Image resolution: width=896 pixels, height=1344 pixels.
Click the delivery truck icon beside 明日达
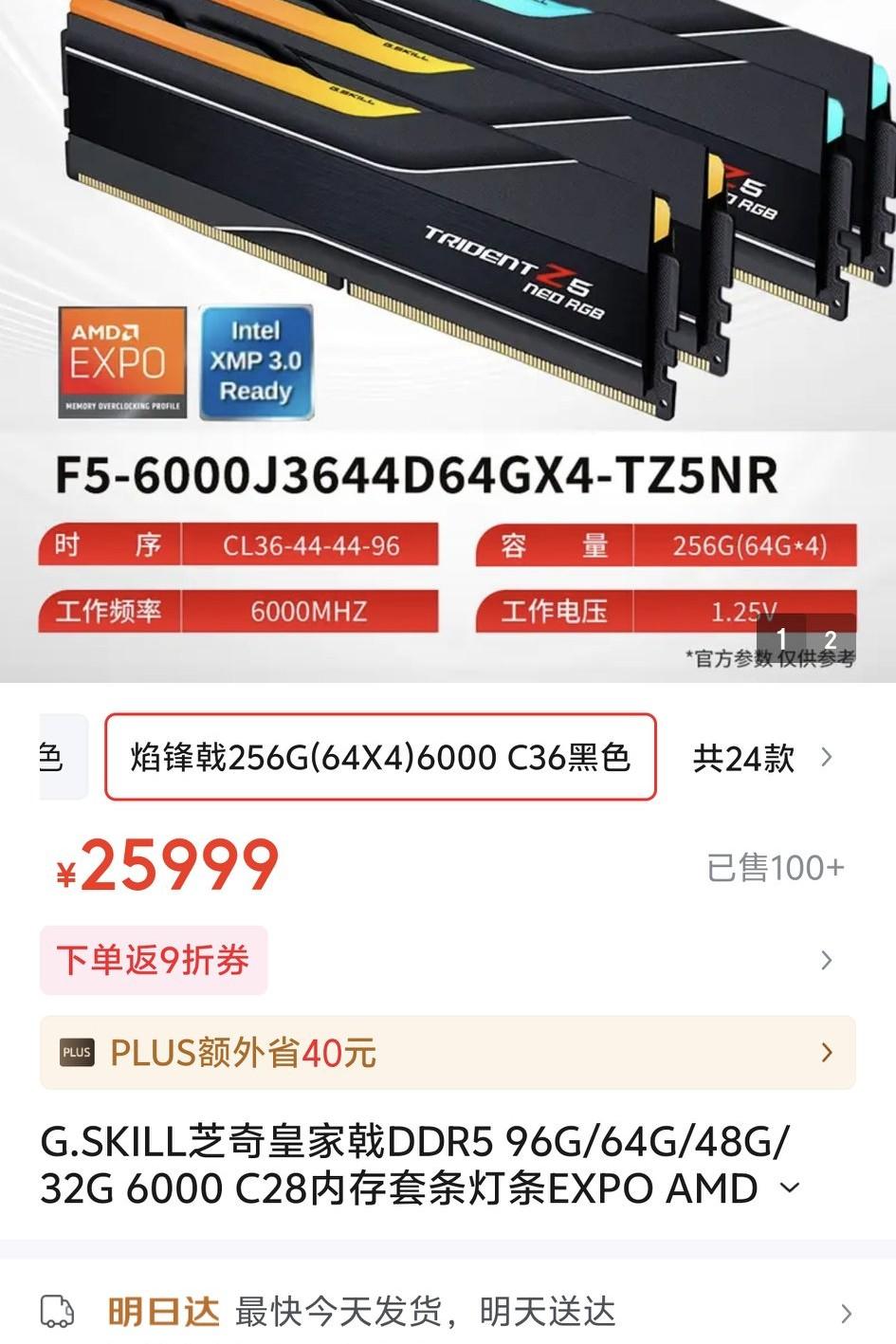tap(59, 1313)
